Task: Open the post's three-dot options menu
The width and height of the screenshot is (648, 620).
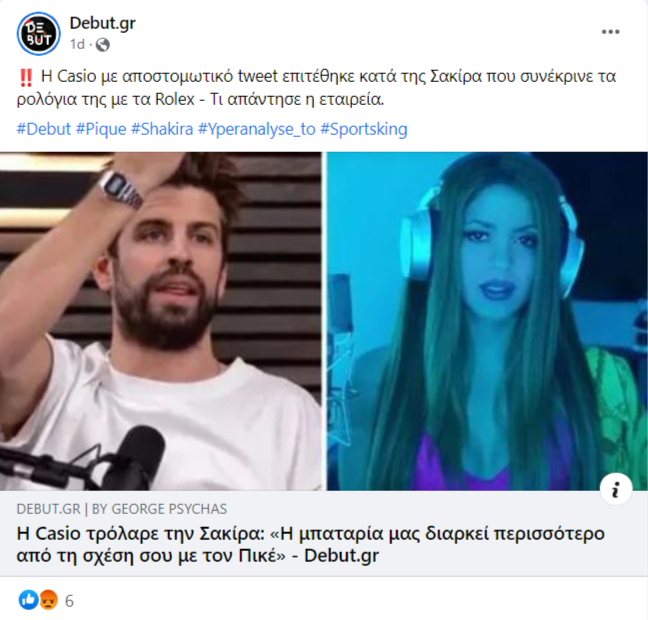Action: (610, 32)
